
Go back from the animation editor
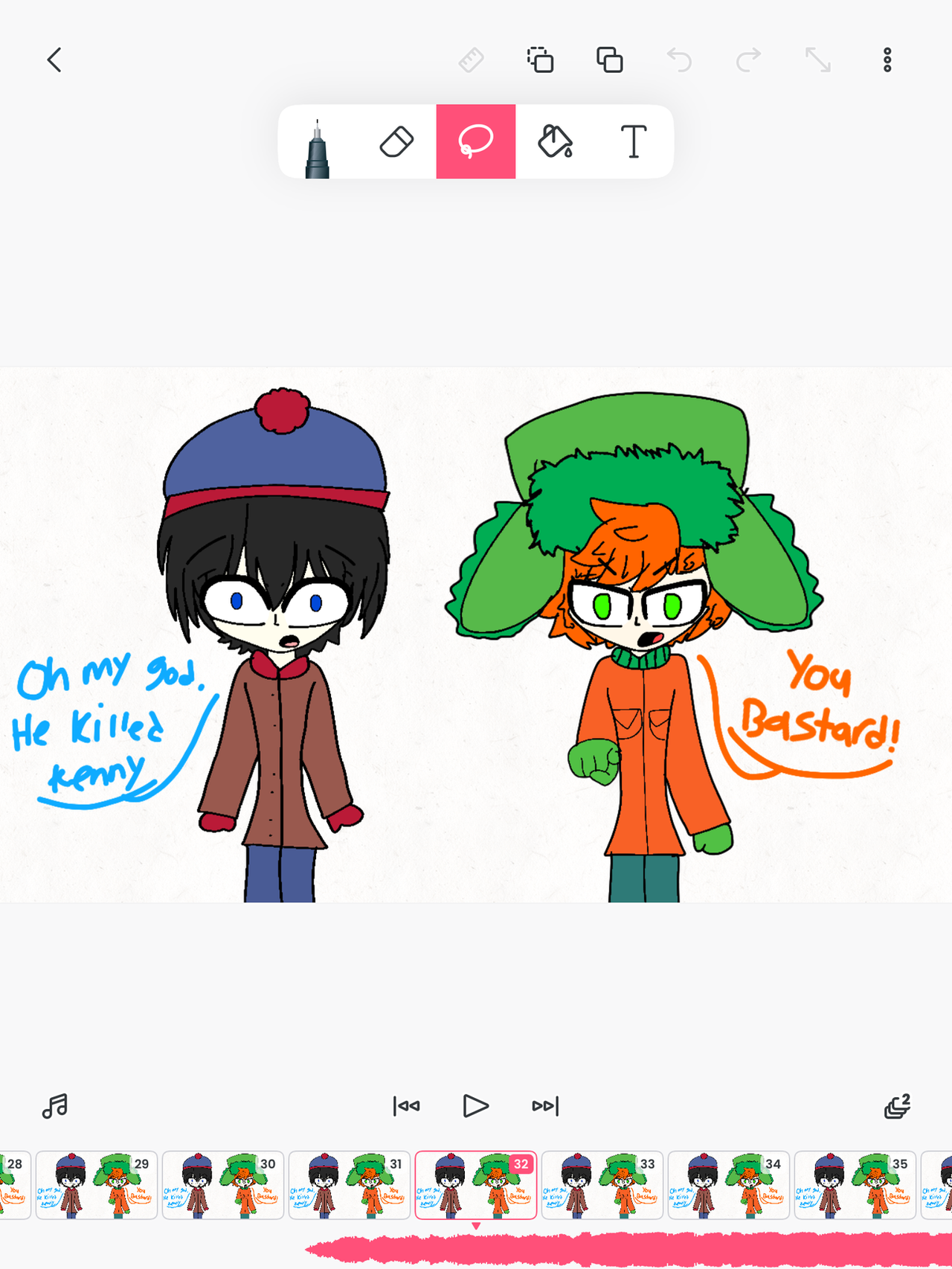tap(54, 60)
